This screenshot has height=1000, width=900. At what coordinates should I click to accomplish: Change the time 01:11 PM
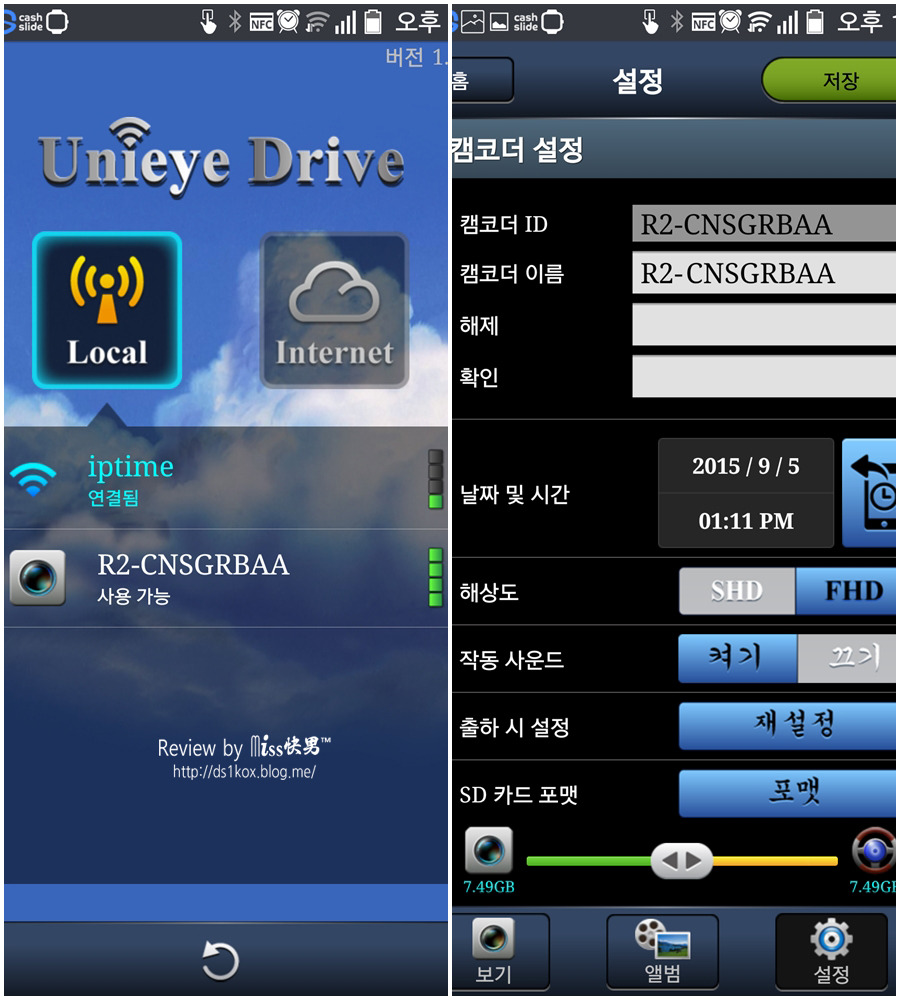[745, 521]
